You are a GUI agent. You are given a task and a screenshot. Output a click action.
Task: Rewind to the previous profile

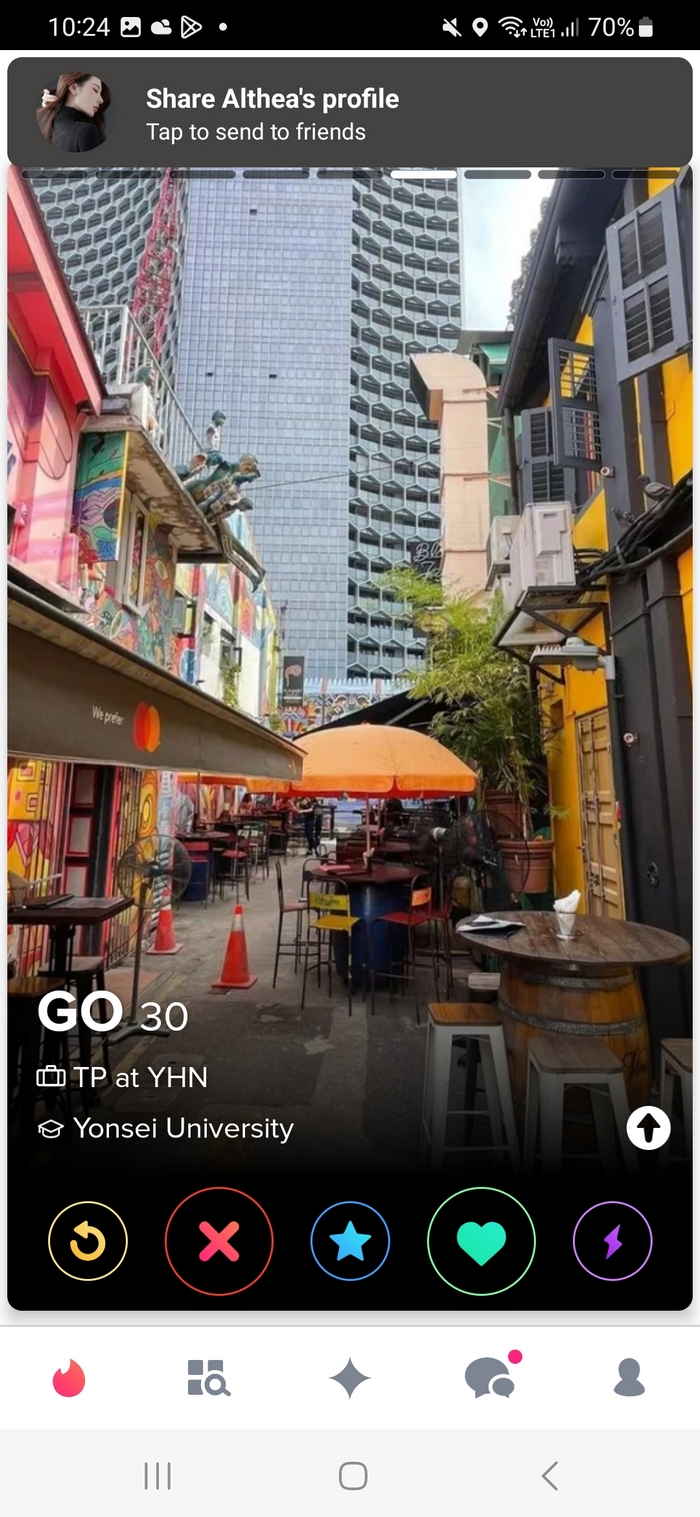88,1241
